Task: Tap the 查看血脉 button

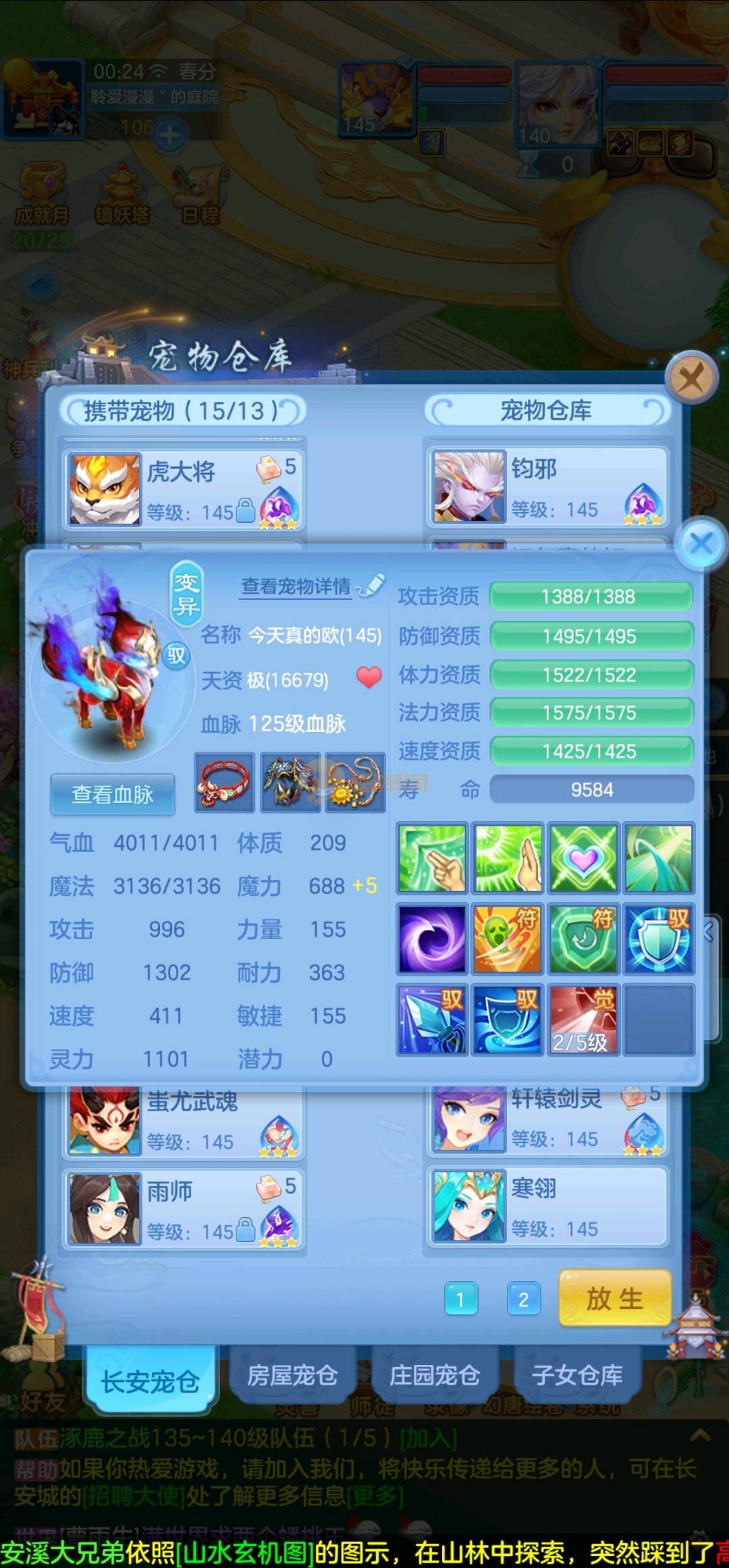Action: click(x=113, y=794)
